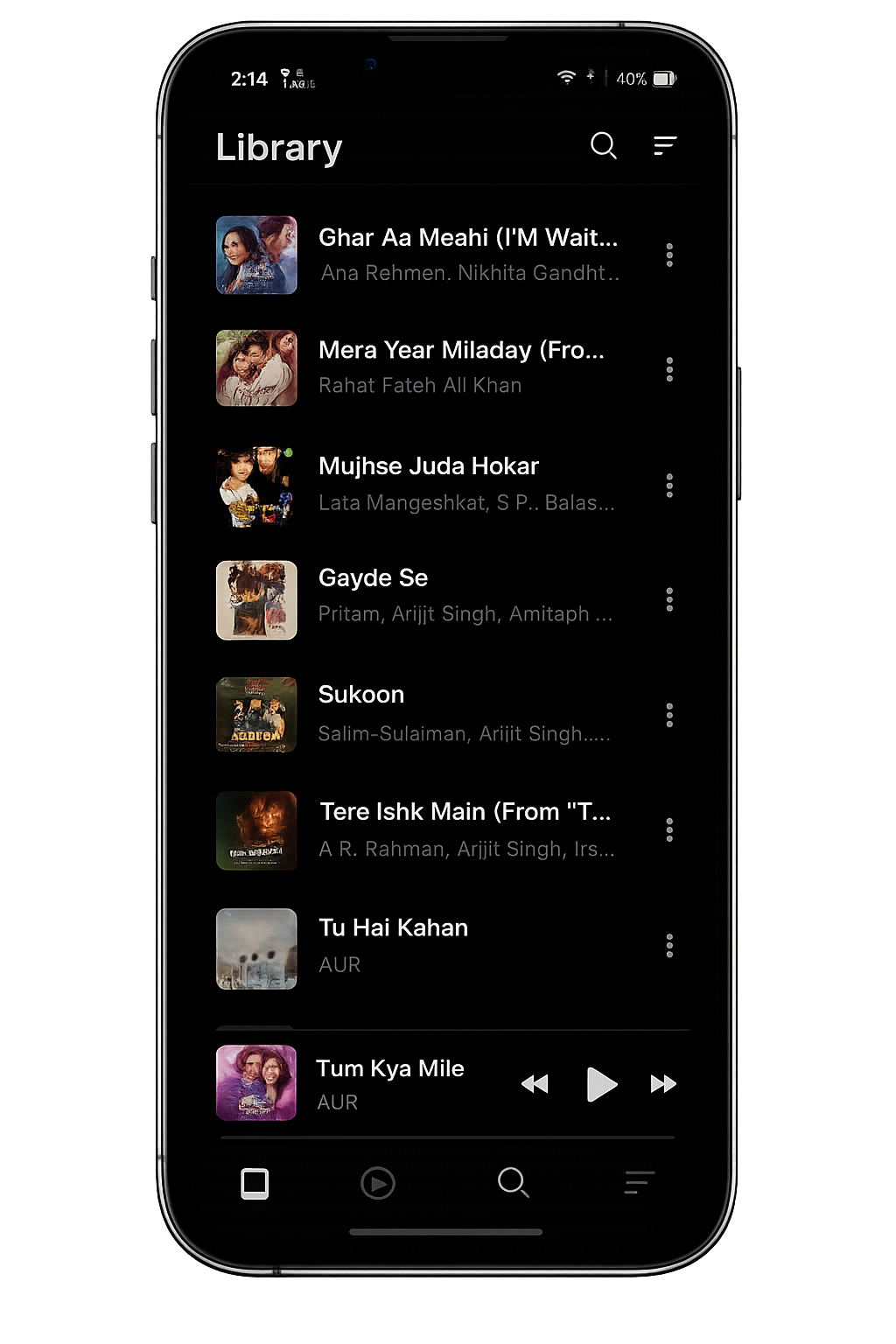896x1344 pixels.
Task: Open the sort options in the header
Action: [x=665, y=145]
